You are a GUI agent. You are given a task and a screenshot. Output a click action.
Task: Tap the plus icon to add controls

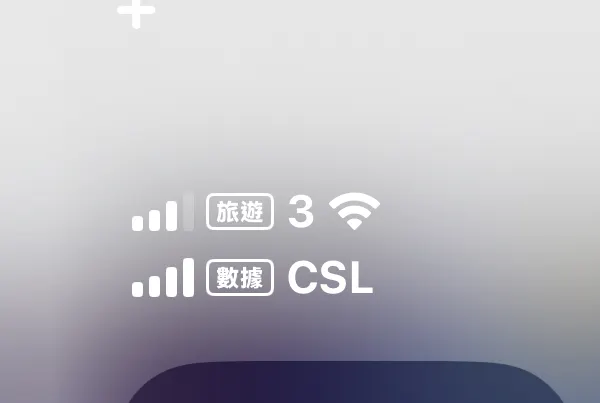pos(136,12)
